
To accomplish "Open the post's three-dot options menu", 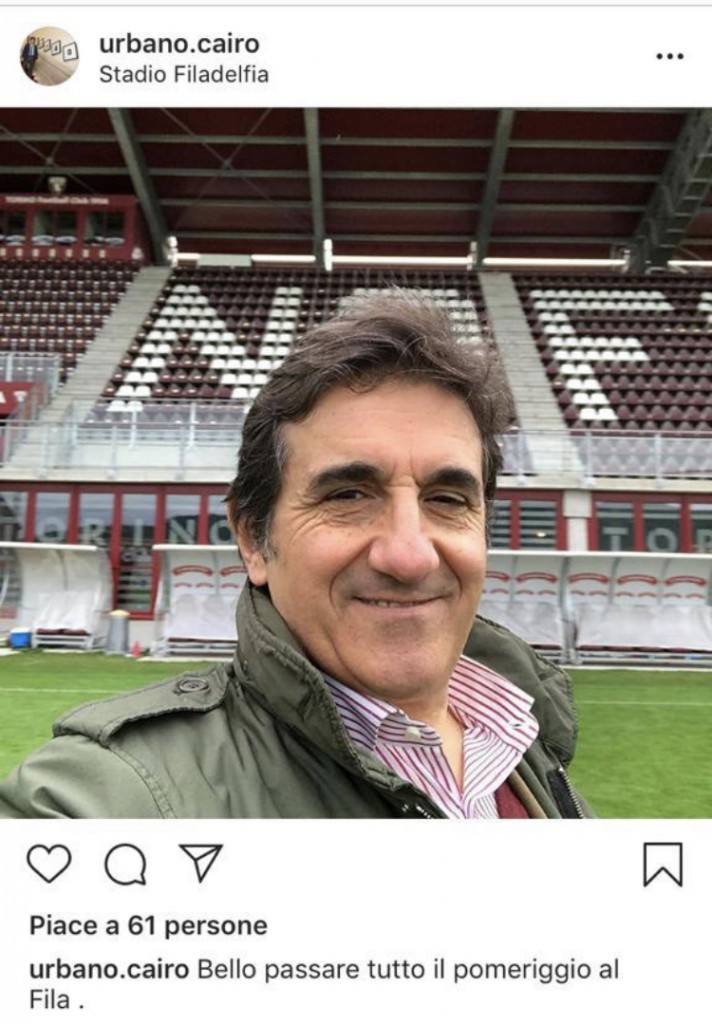I will [x=669, y=56].
